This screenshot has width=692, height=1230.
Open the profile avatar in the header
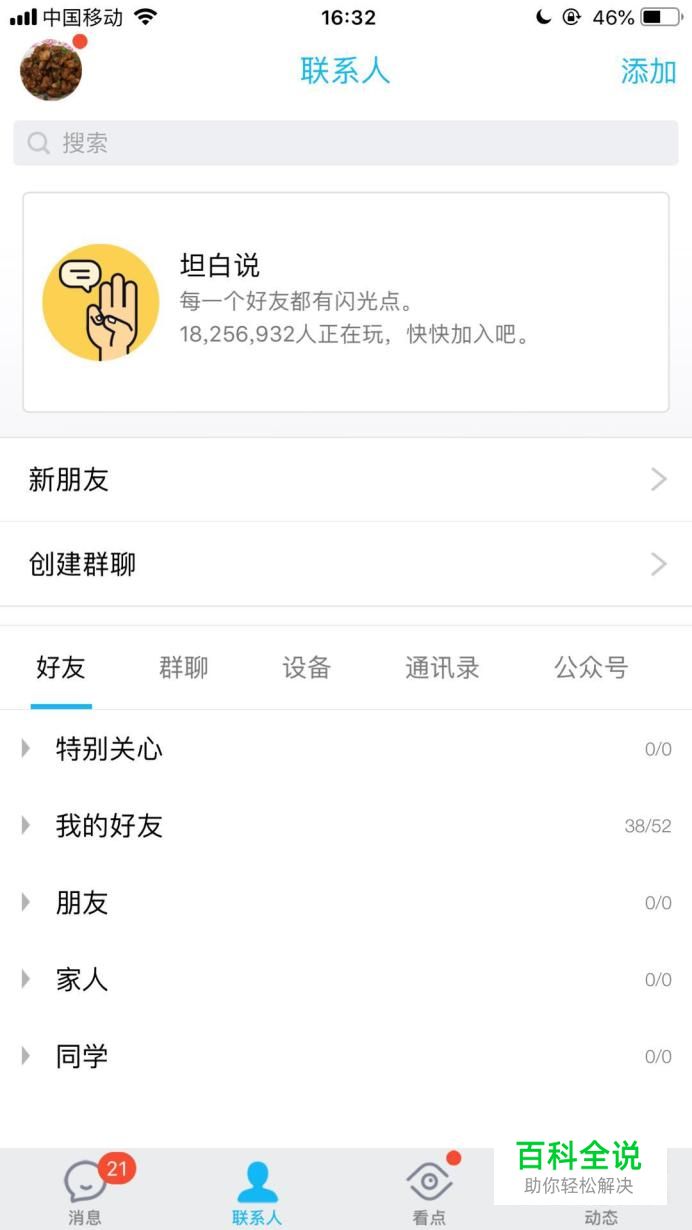point(51,70)
